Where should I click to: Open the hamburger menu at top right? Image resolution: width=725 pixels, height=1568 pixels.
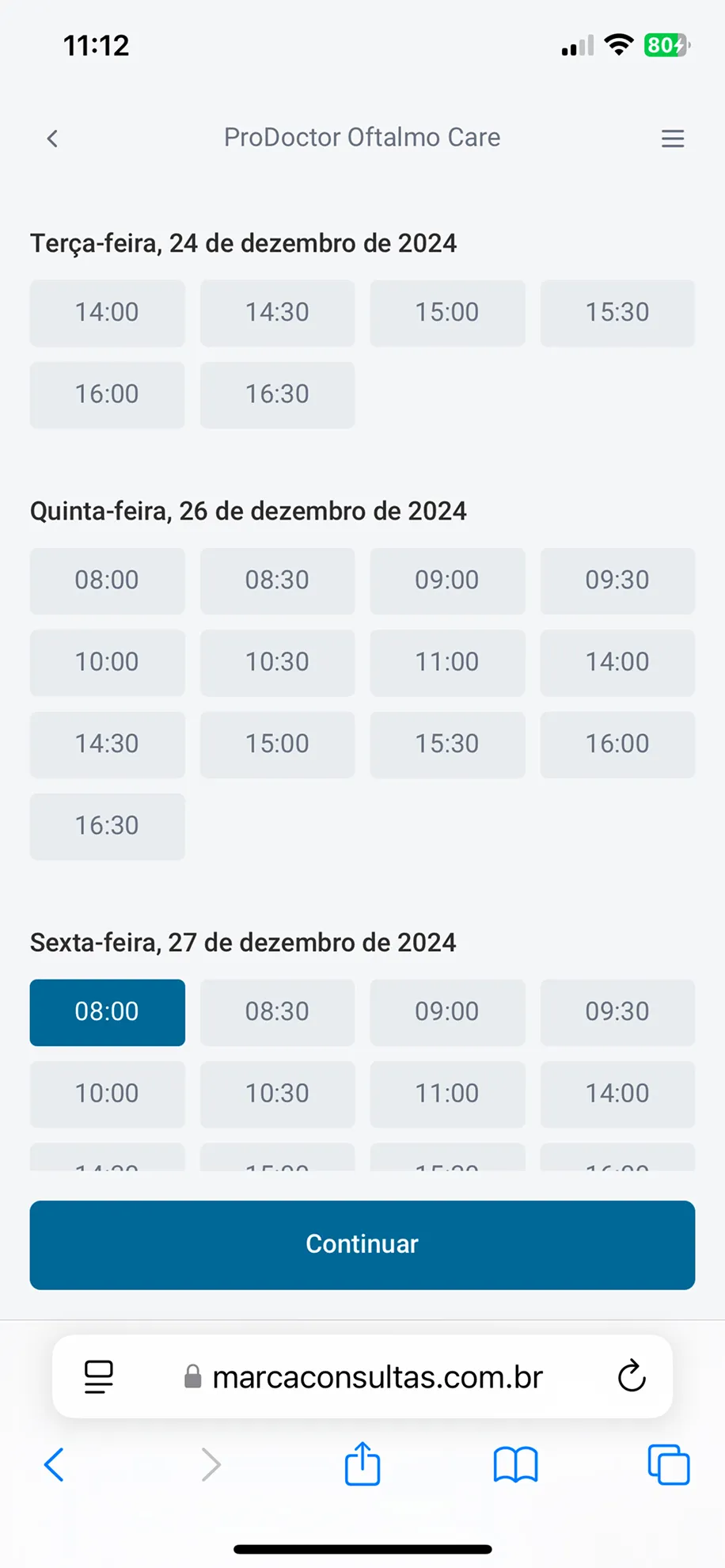pyautogui.click(x=673, y=138)
